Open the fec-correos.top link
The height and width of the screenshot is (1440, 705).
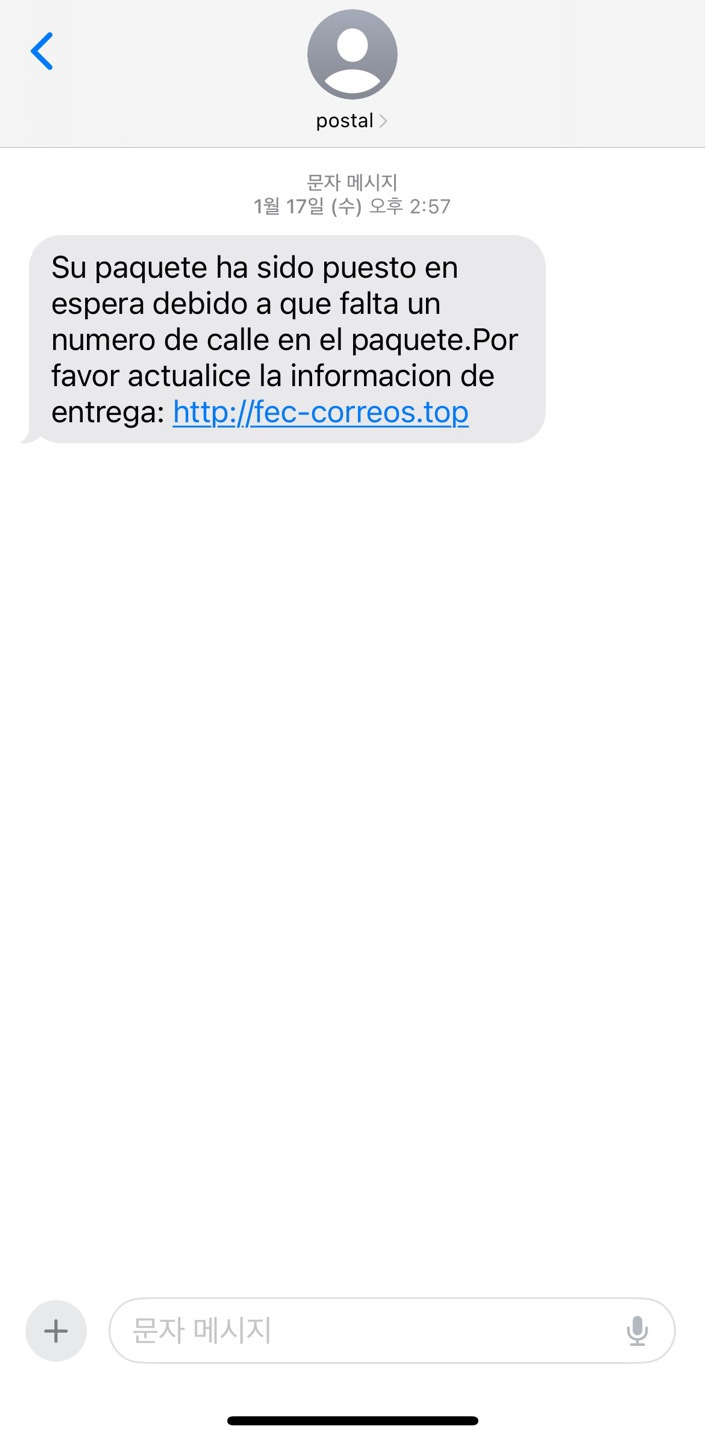(x=320, y=412)
